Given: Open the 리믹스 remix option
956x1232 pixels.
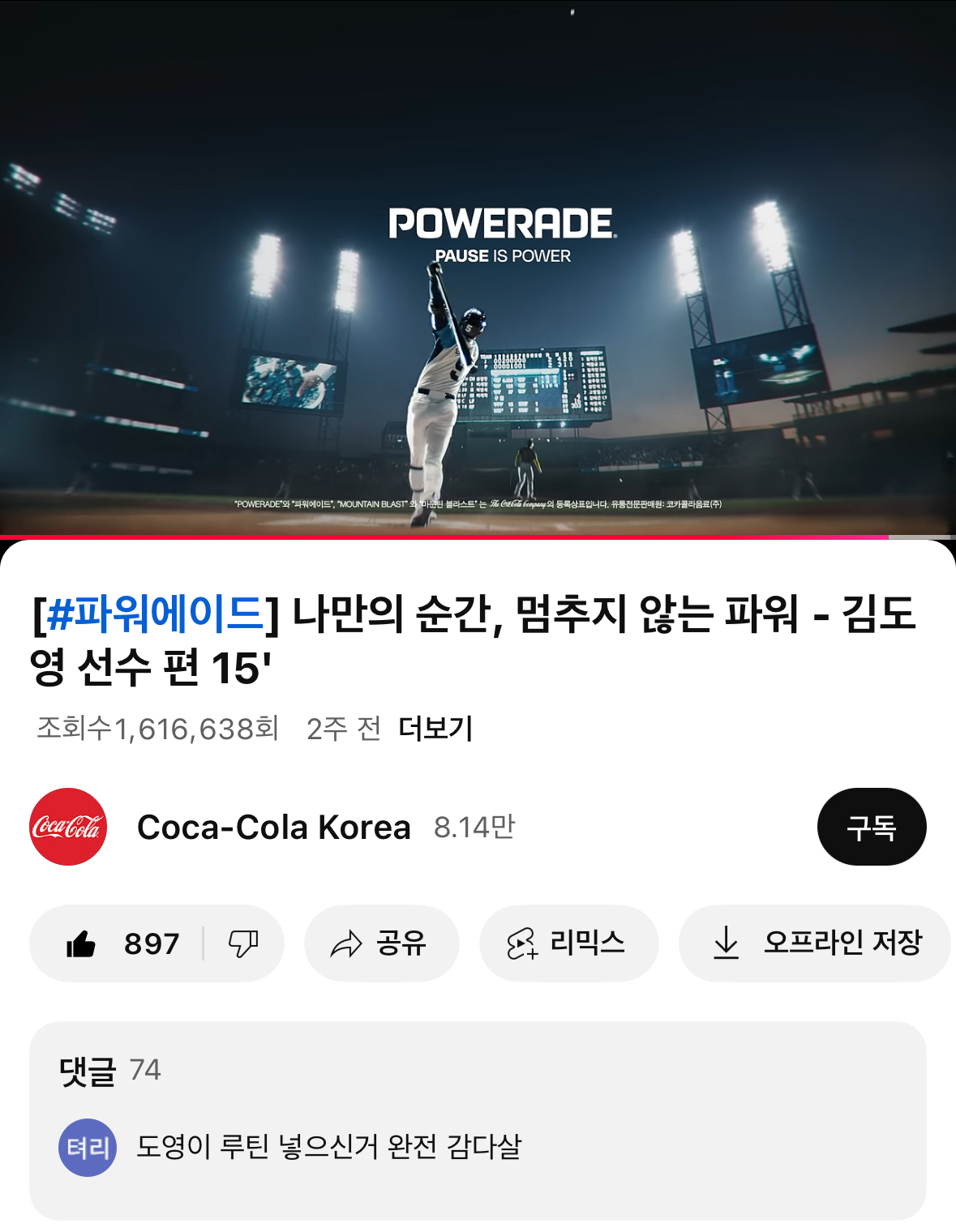Looking at the screenshot, I should (x=568, y=943).
